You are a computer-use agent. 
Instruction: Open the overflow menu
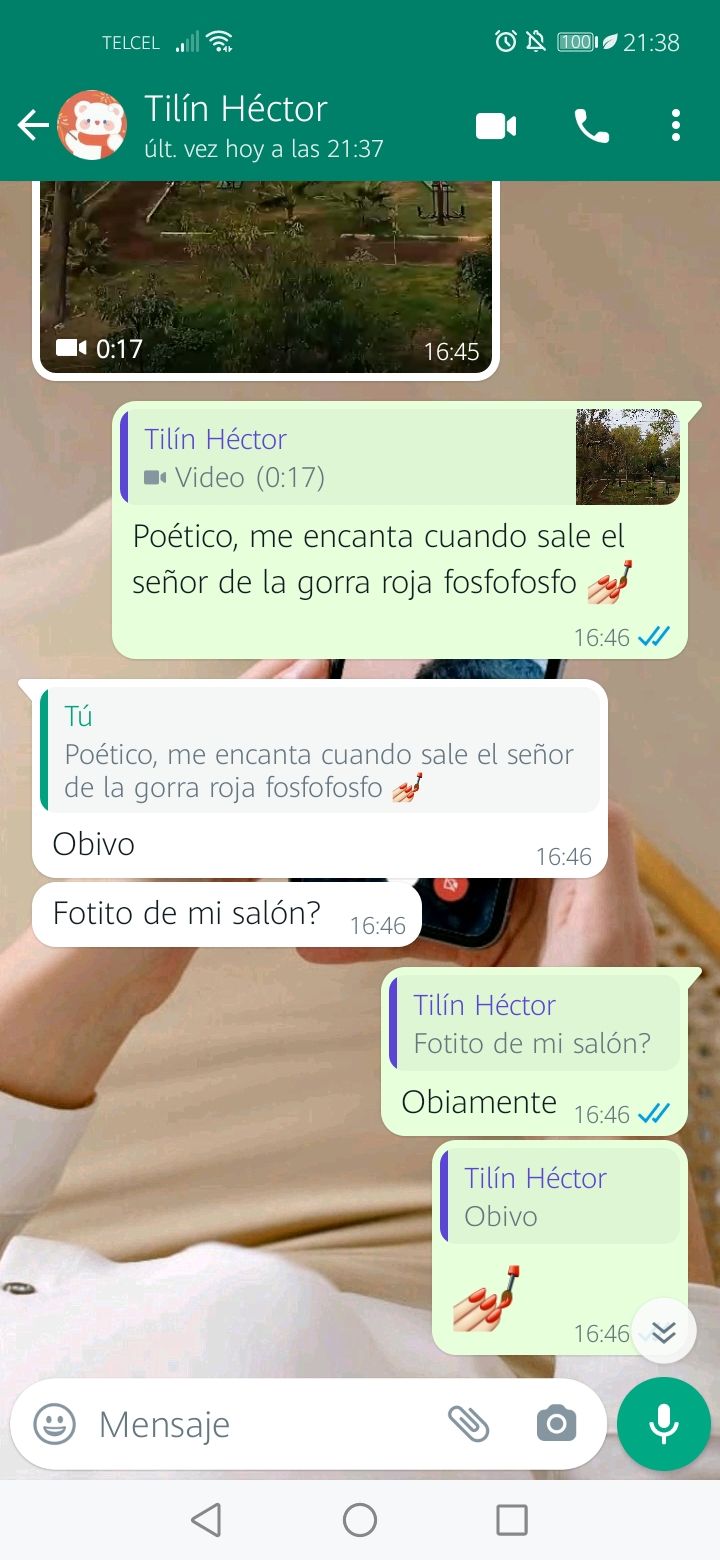point(676,126)
